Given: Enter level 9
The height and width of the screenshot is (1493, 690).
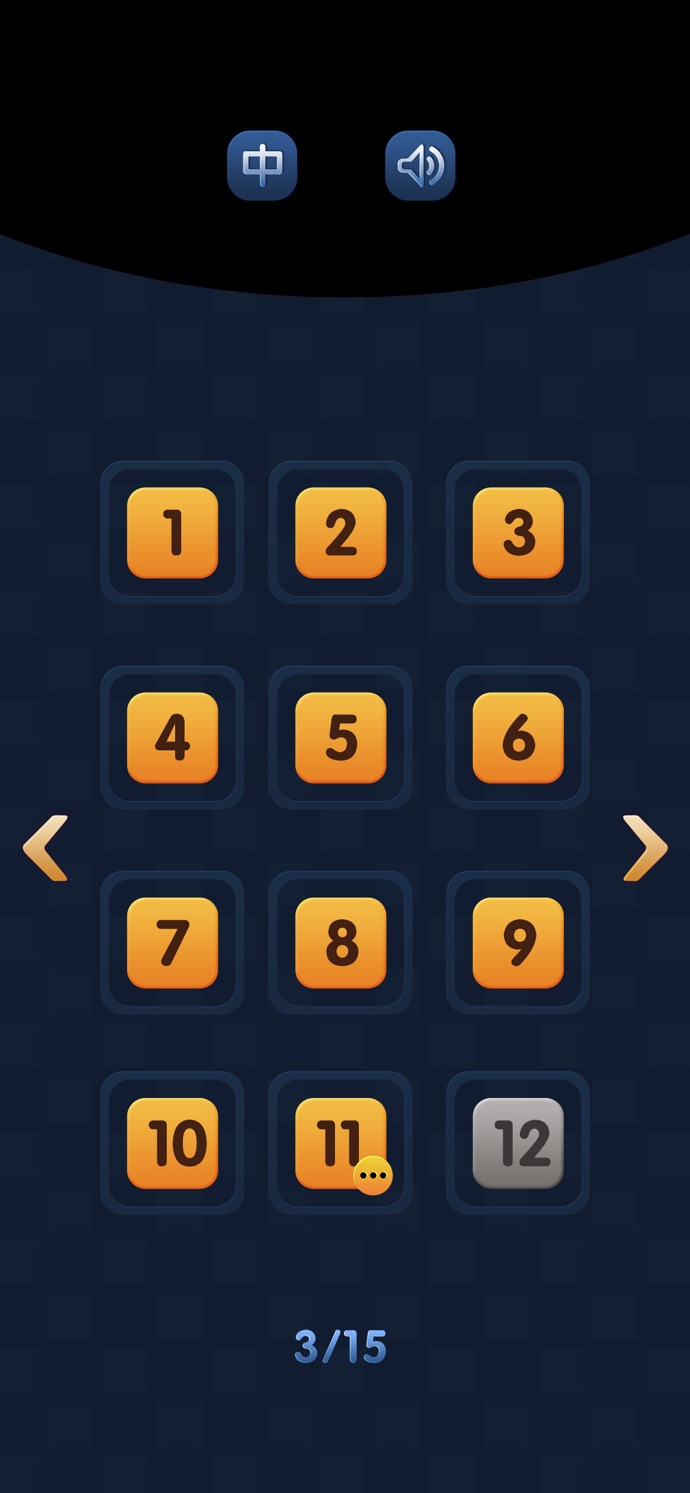Looking at the screenshot, I should coord(518,942).
